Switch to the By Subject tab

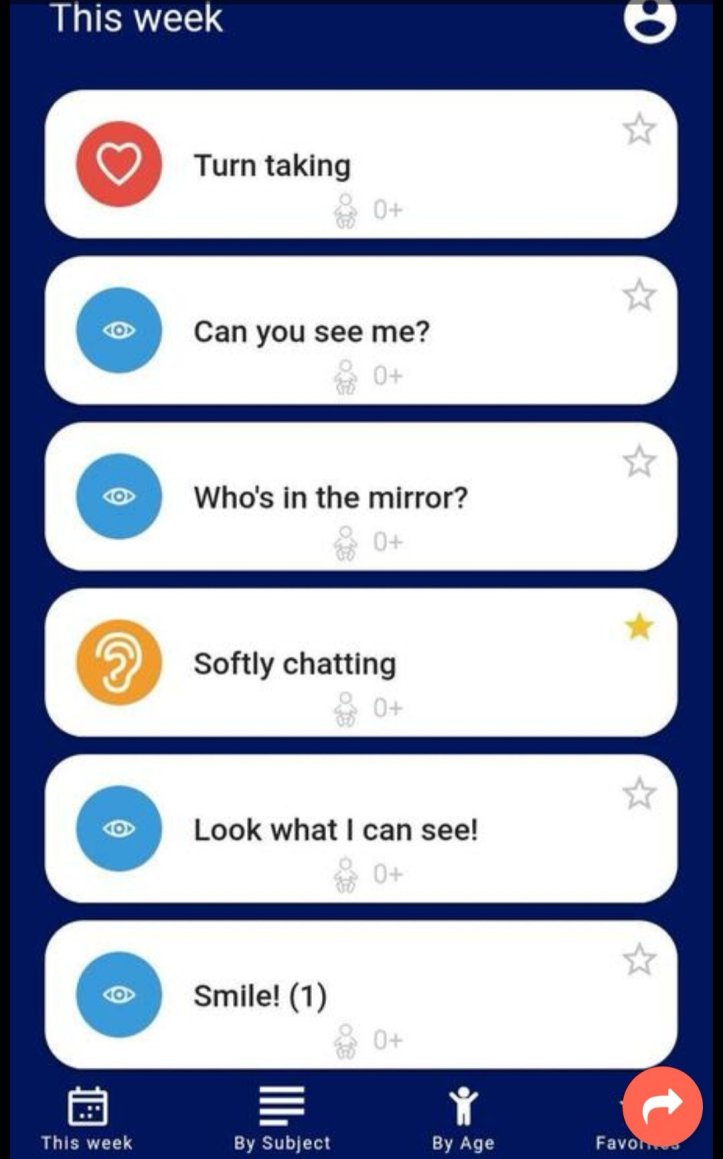pos(282,1118)
